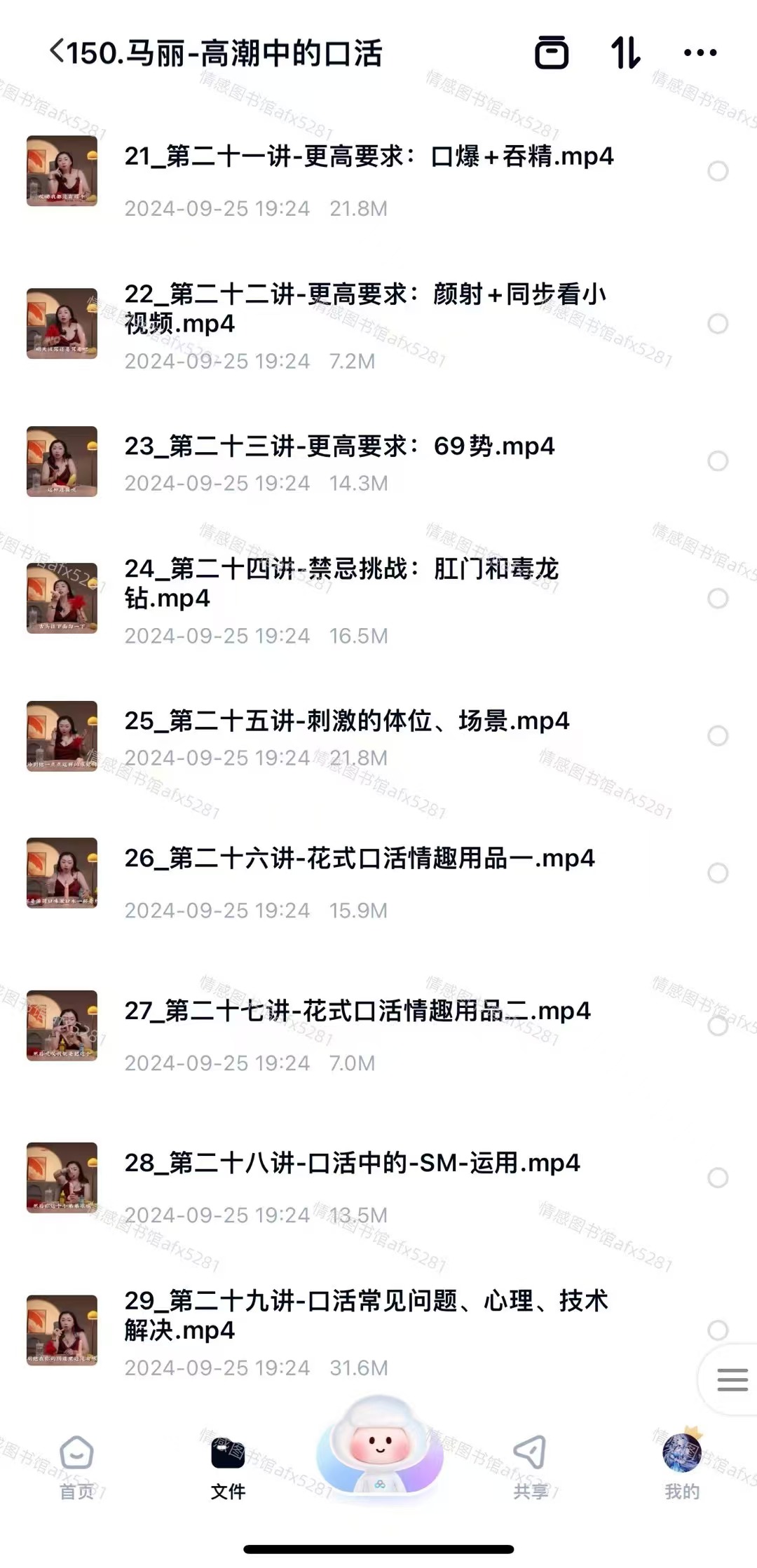This screenshot has width=757, height=1568.
Task: Tick the circle for file 29
Action: pos(718,1330)
